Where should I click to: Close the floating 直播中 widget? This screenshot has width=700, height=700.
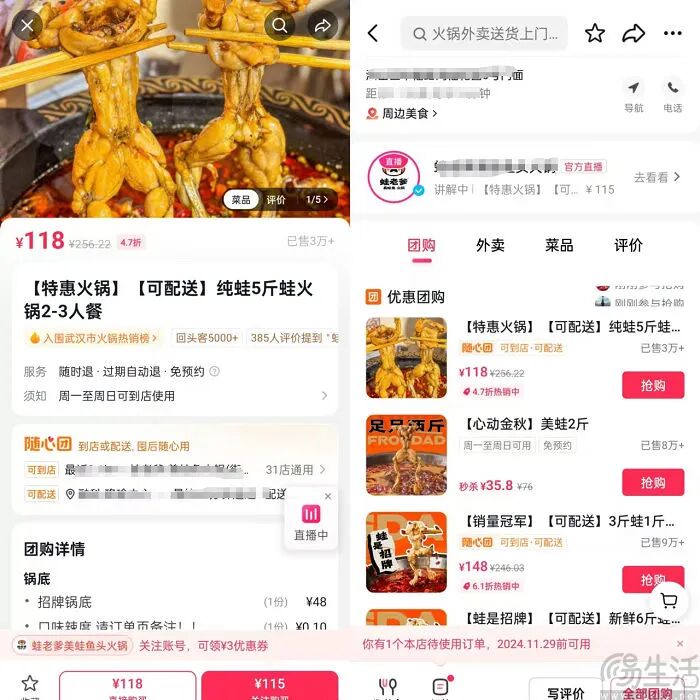[x=328, y=496]
